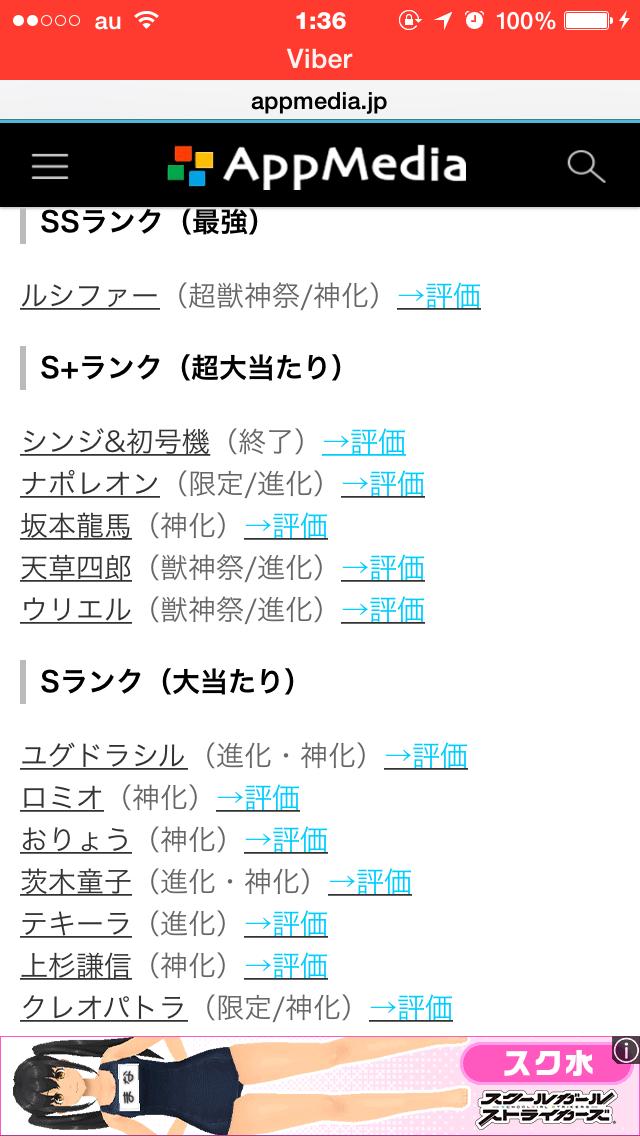Open the テキーラ character link
The image size is (640, 1136).
tap(75, 923)
